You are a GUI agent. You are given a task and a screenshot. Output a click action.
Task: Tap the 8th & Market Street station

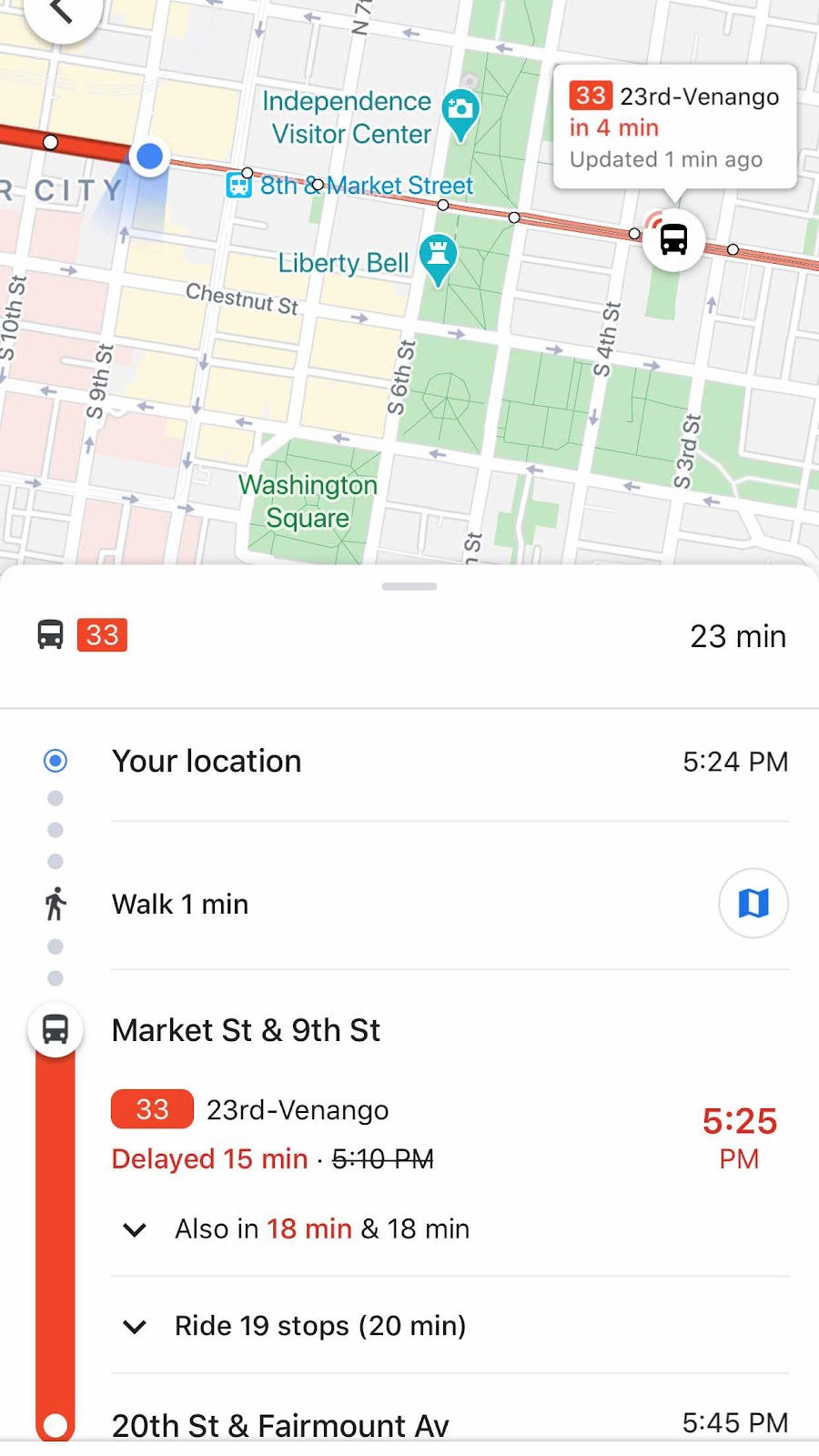coord(239,186)
